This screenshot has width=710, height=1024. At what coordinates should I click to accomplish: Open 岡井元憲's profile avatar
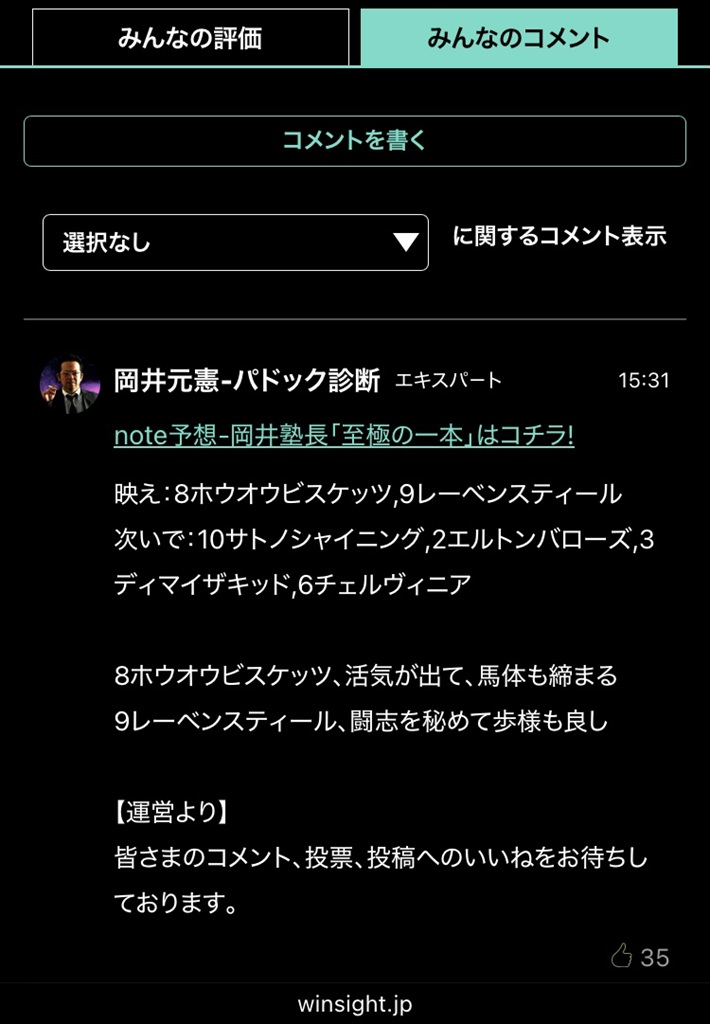(x=70, y=385)
